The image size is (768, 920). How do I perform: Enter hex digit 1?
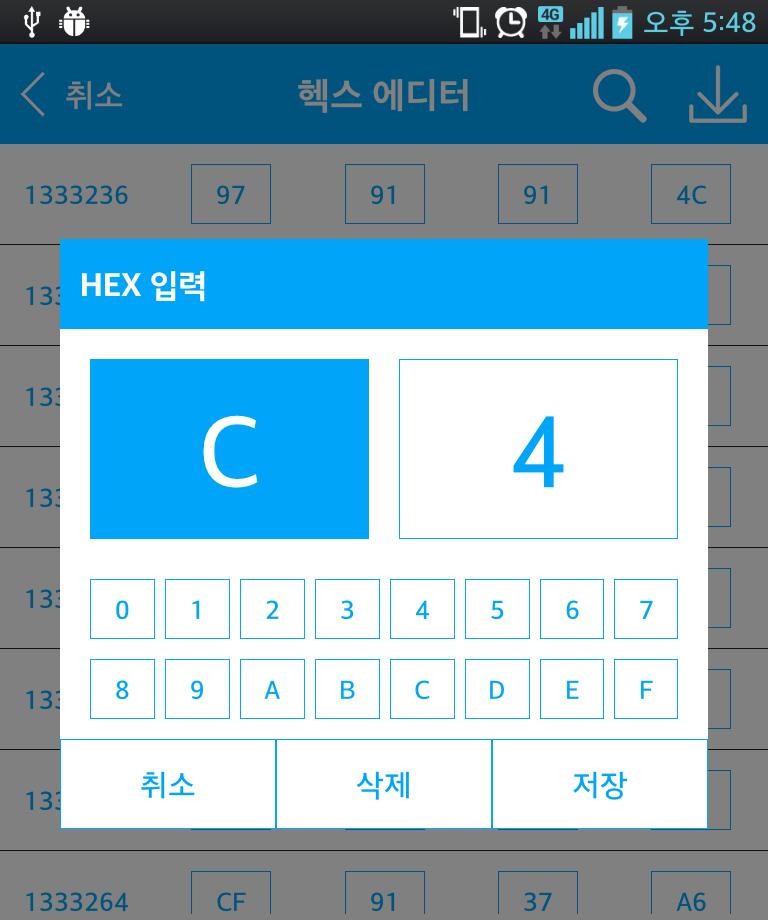(x=197, y=609)
